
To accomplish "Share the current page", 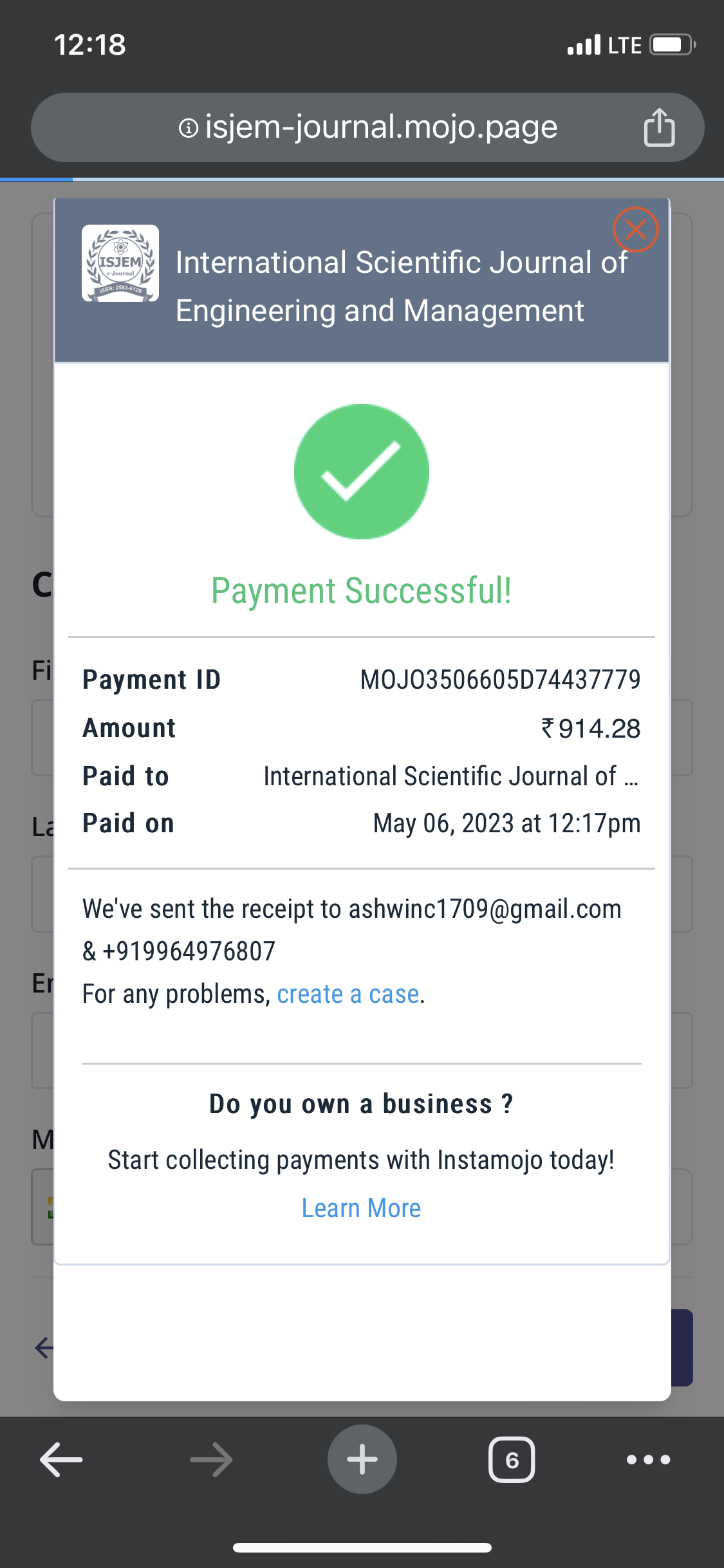I will (659, 127).
